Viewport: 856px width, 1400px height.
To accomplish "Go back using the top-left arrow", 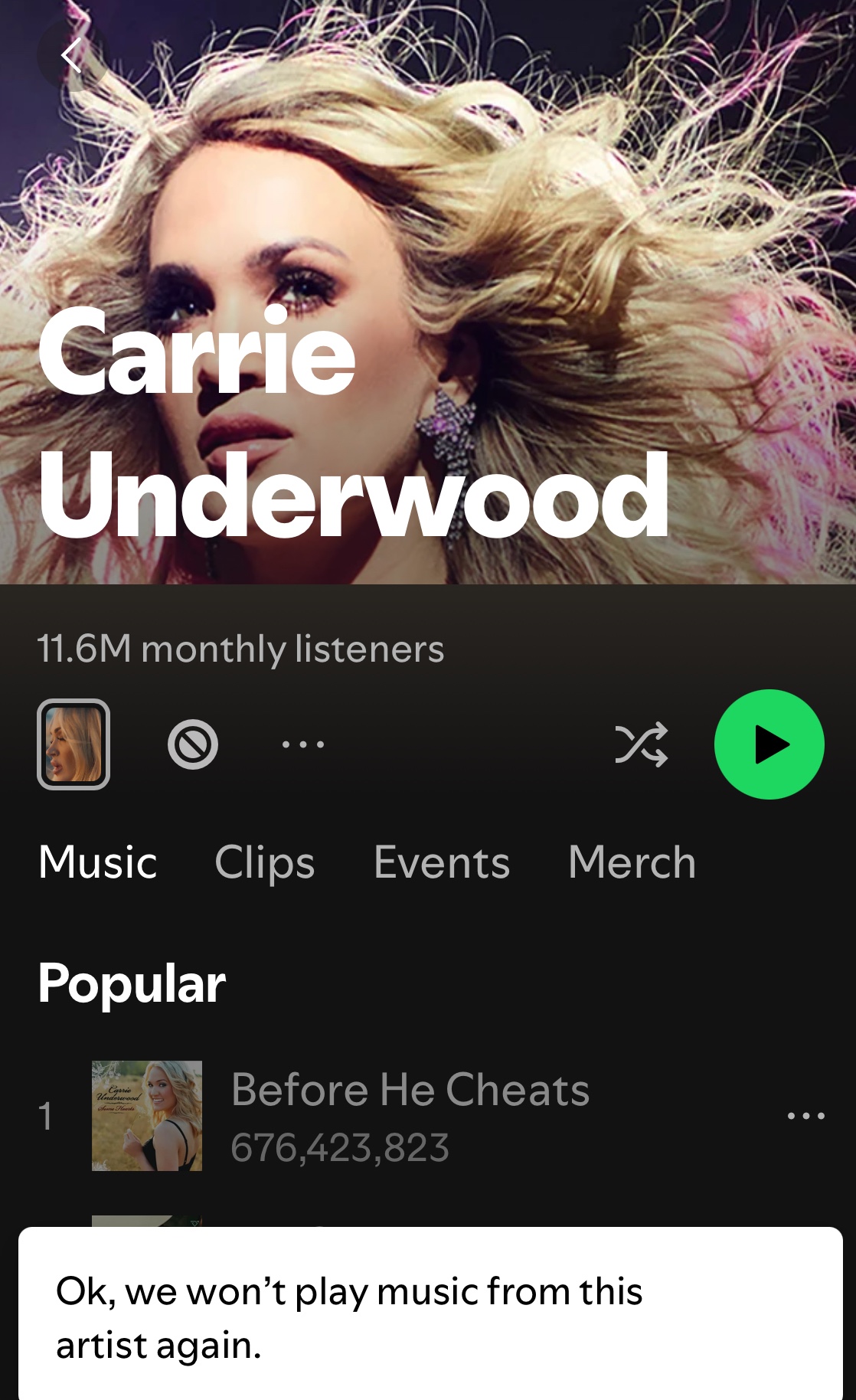I will click(71, 56).
